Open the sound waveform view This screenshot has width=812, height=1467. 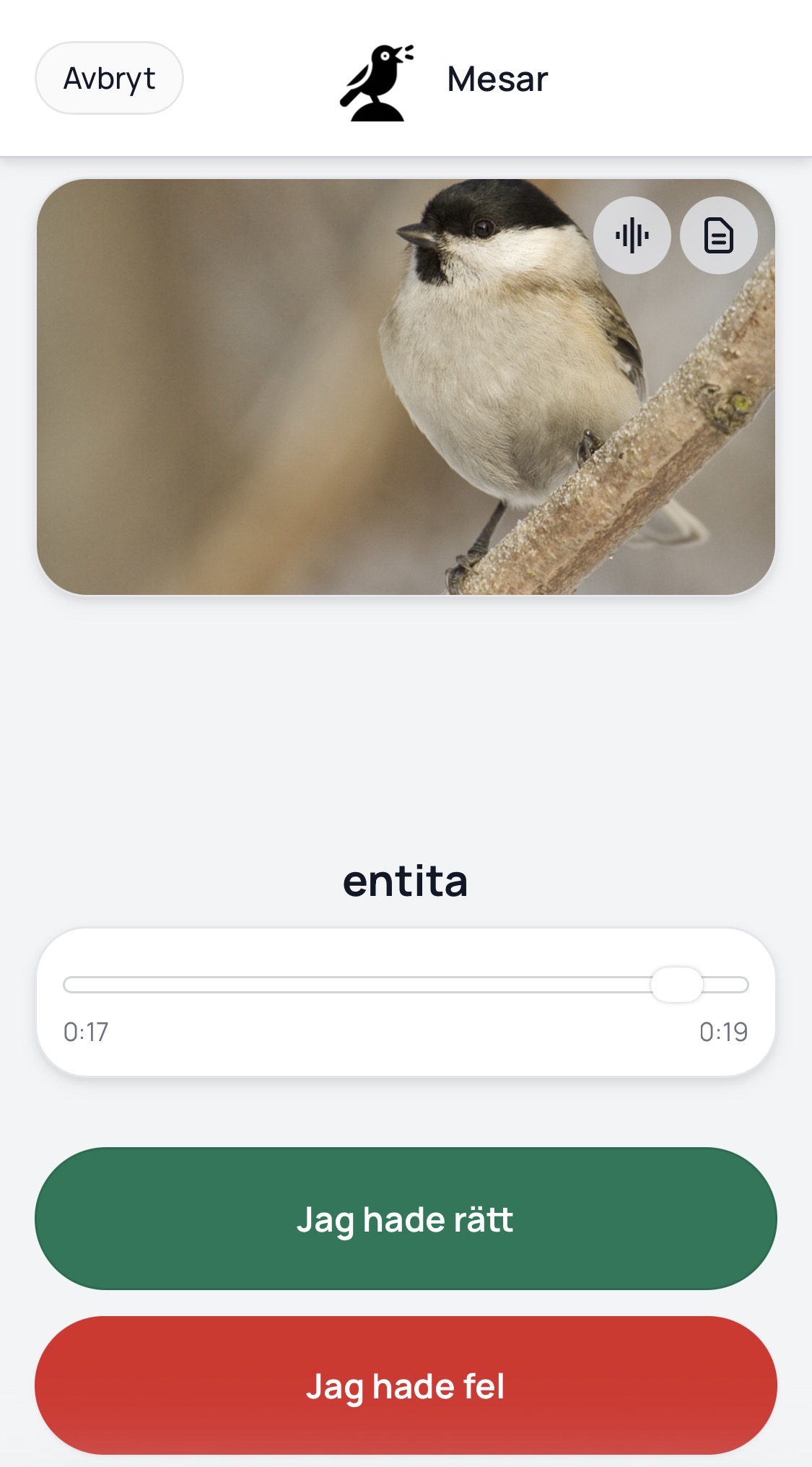[632, 235]
